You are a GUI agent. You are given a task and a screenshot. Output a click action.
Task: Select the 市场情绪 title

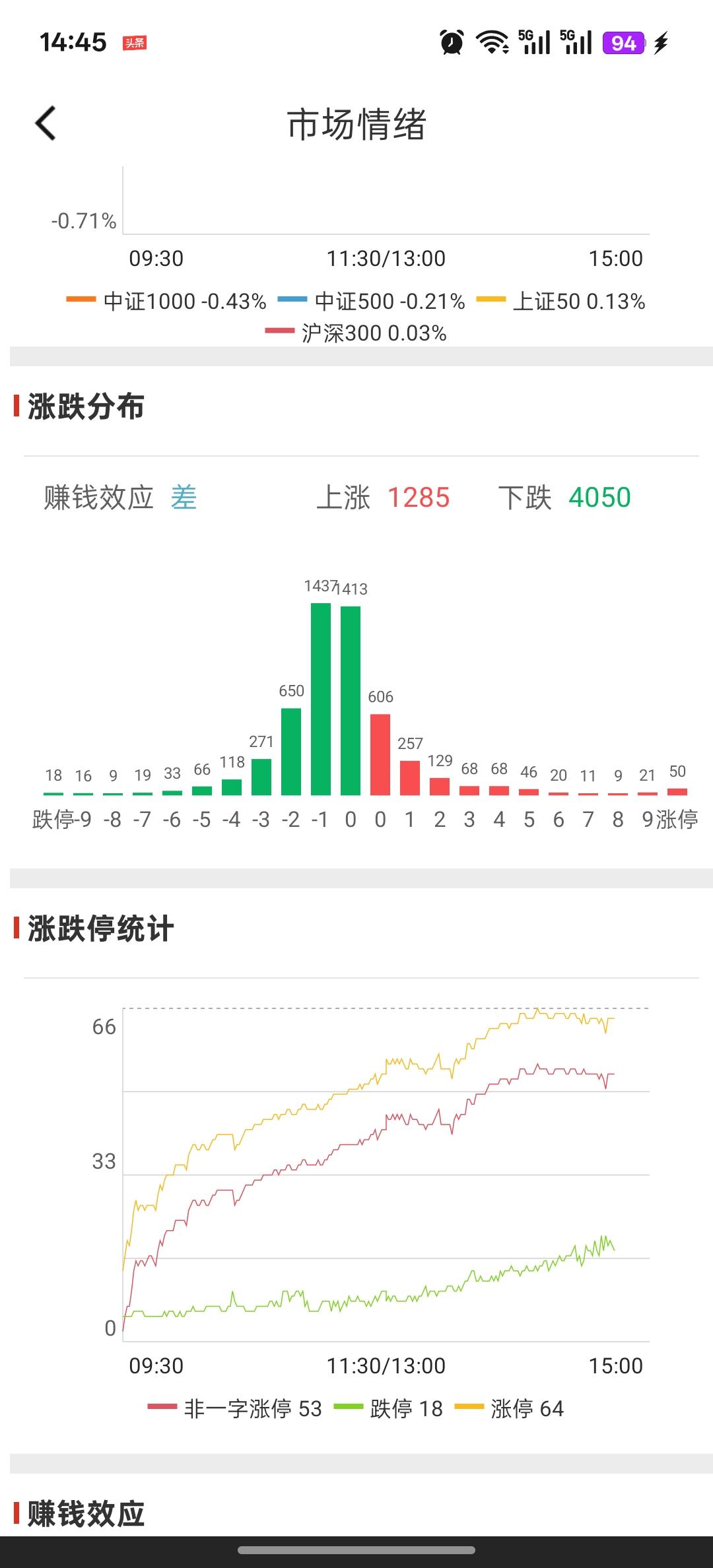point(356,121)
